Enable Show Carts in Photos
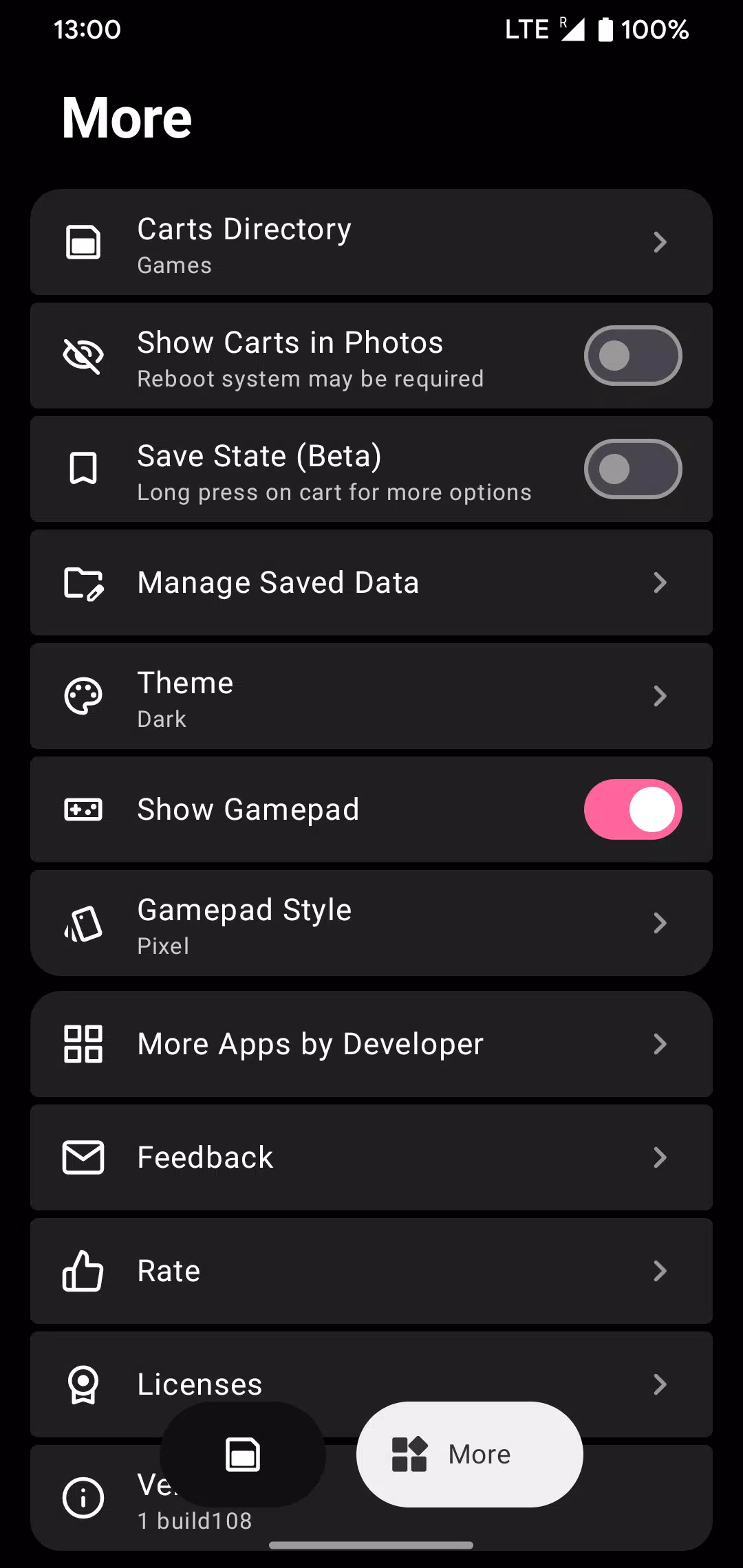Viewport: 743px width, 1568px height. tap(632, 356)
